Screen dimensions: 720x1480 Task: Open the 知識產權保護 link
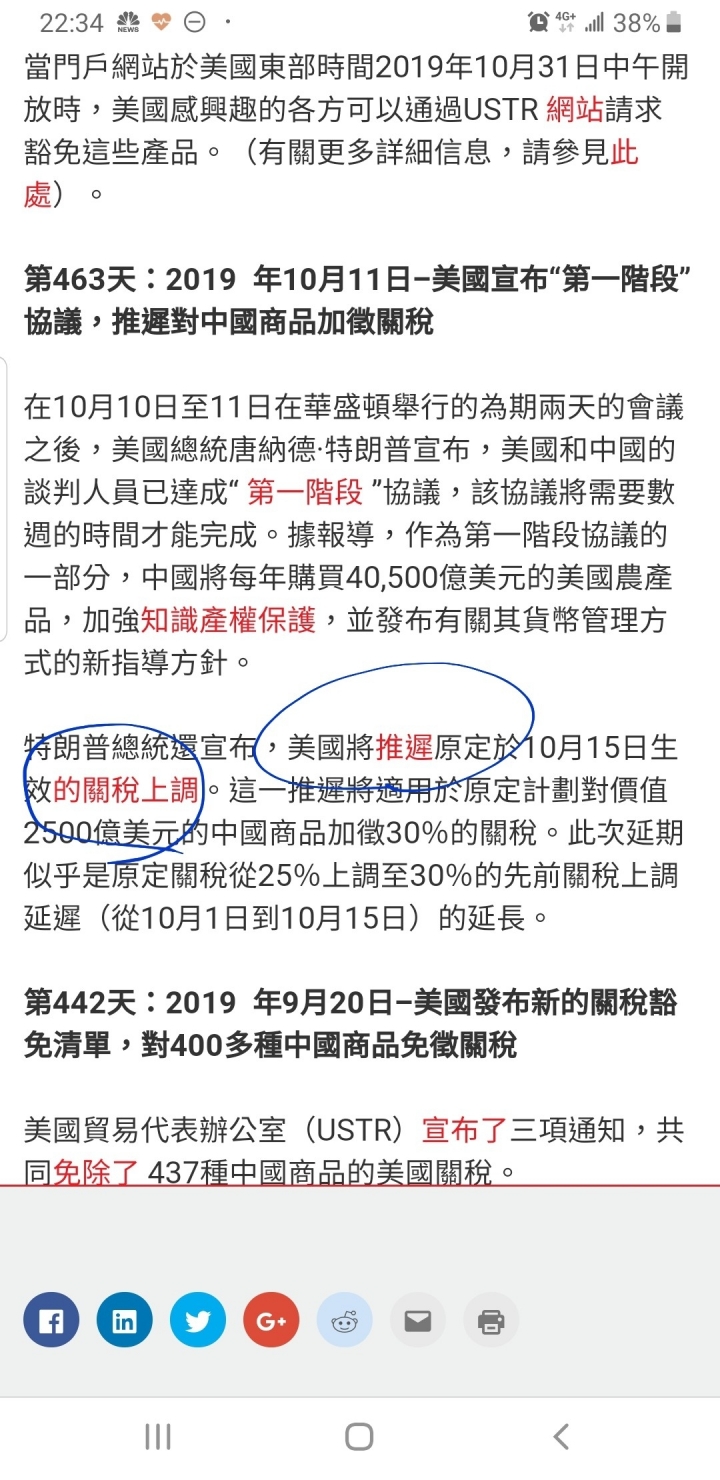(x=228, y=621)
